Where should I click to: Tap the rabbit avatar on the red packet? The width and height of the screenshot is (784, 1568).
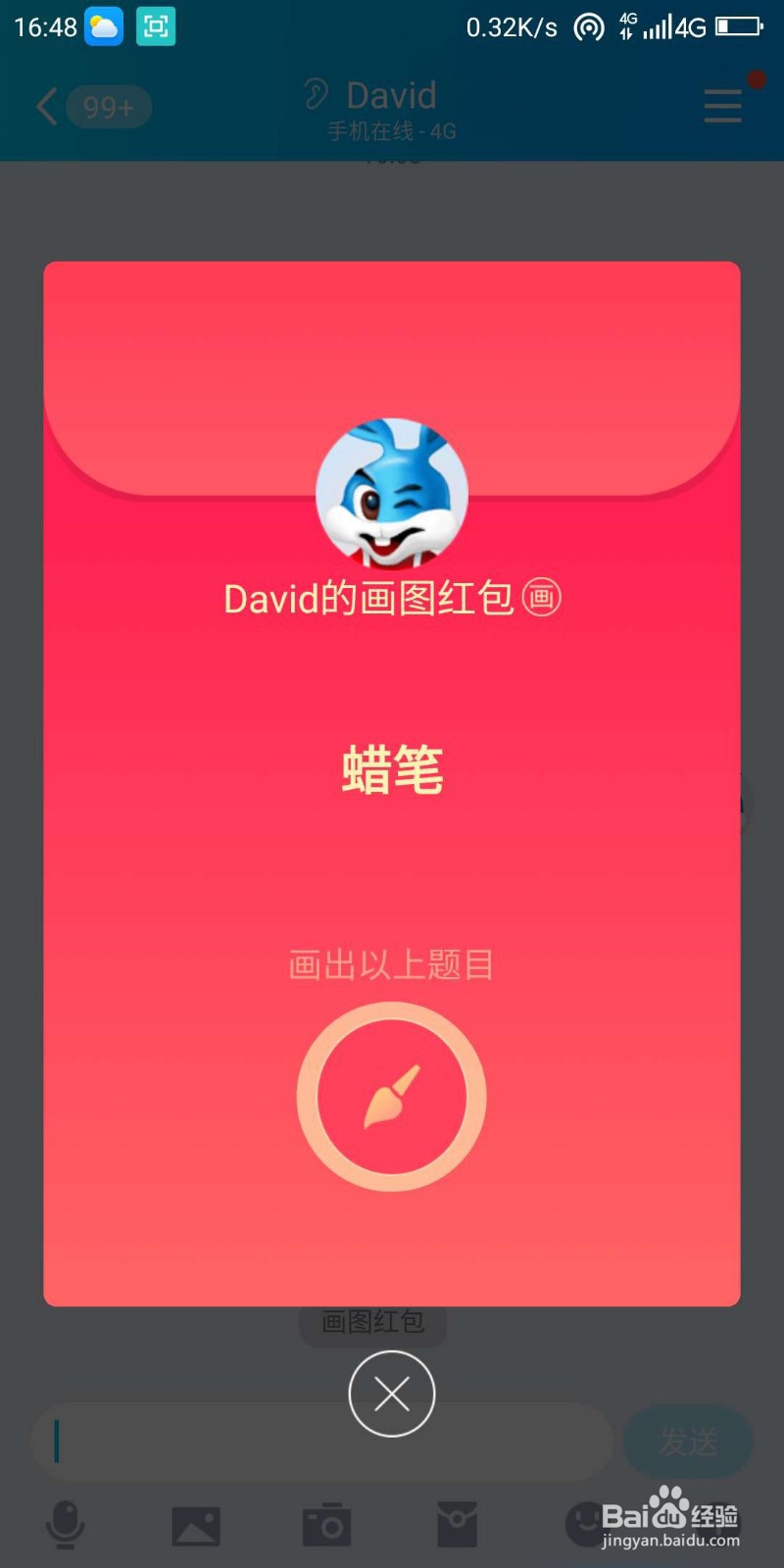pyautogui.click(x=391, y=493)
